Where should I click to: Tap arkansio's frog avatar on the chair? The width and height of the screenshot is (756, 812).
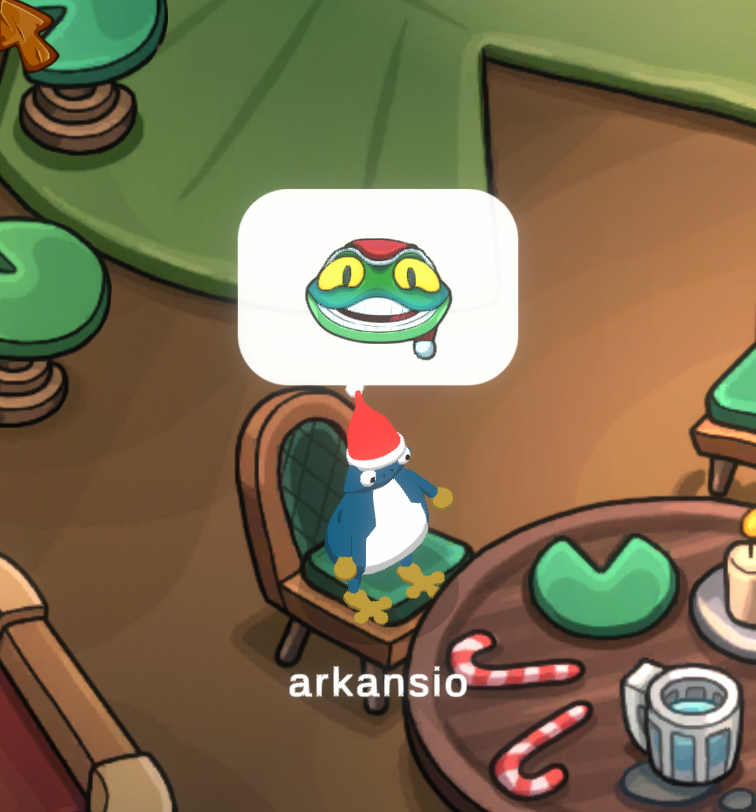pos(385,517)
